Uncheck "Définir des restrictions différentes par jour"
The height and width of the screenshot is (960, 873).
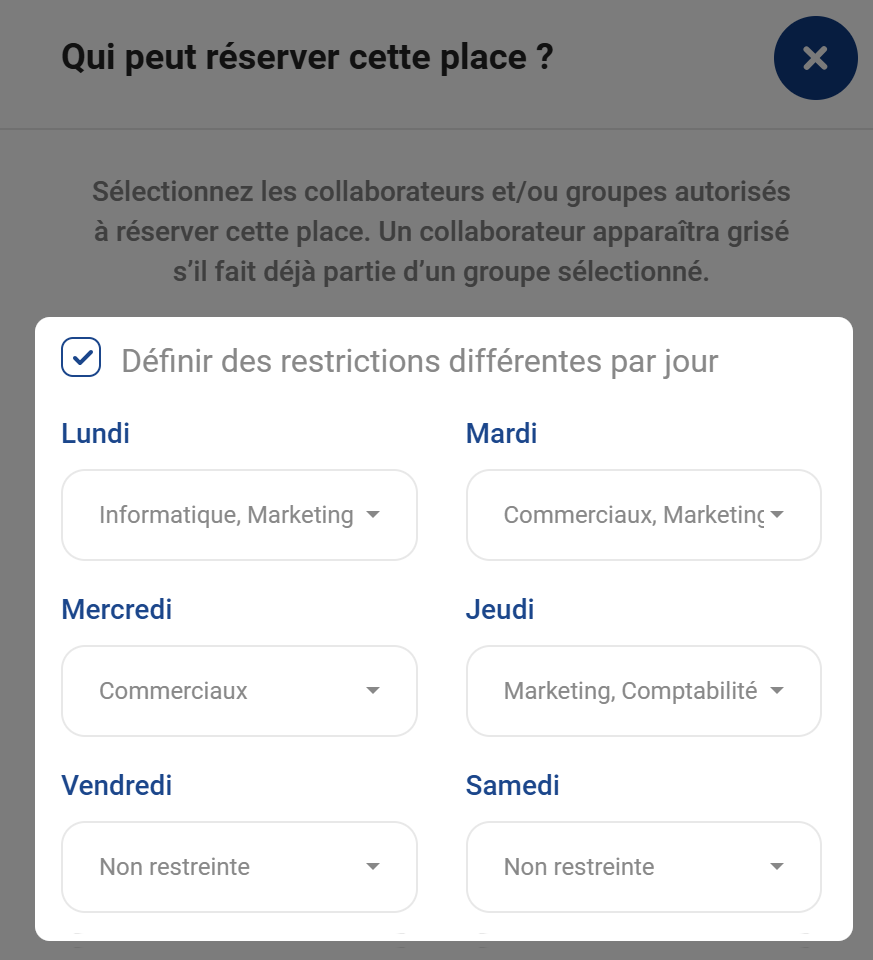pos(81,357)
